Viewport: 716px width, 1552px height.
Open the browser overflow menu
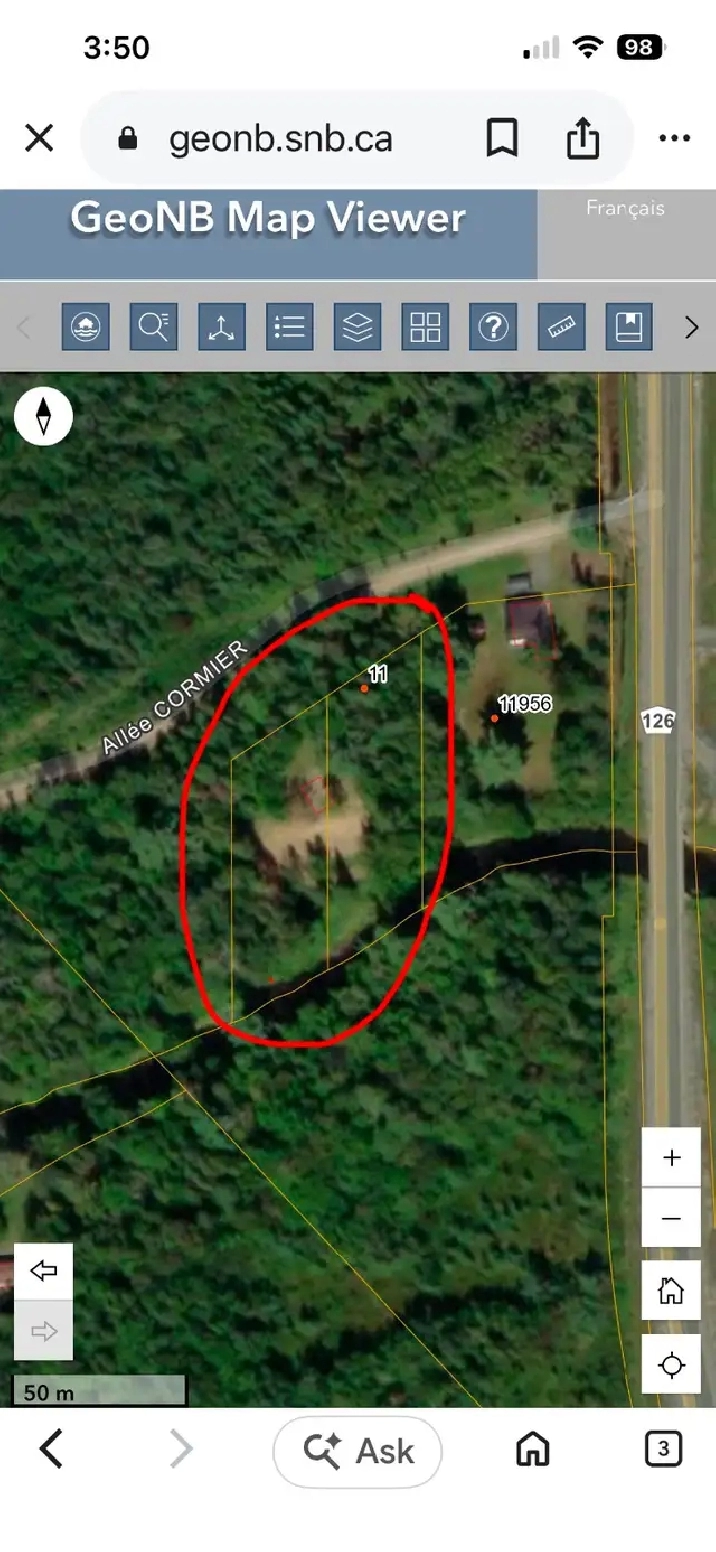pyautogui.click(x=675, y=138)
